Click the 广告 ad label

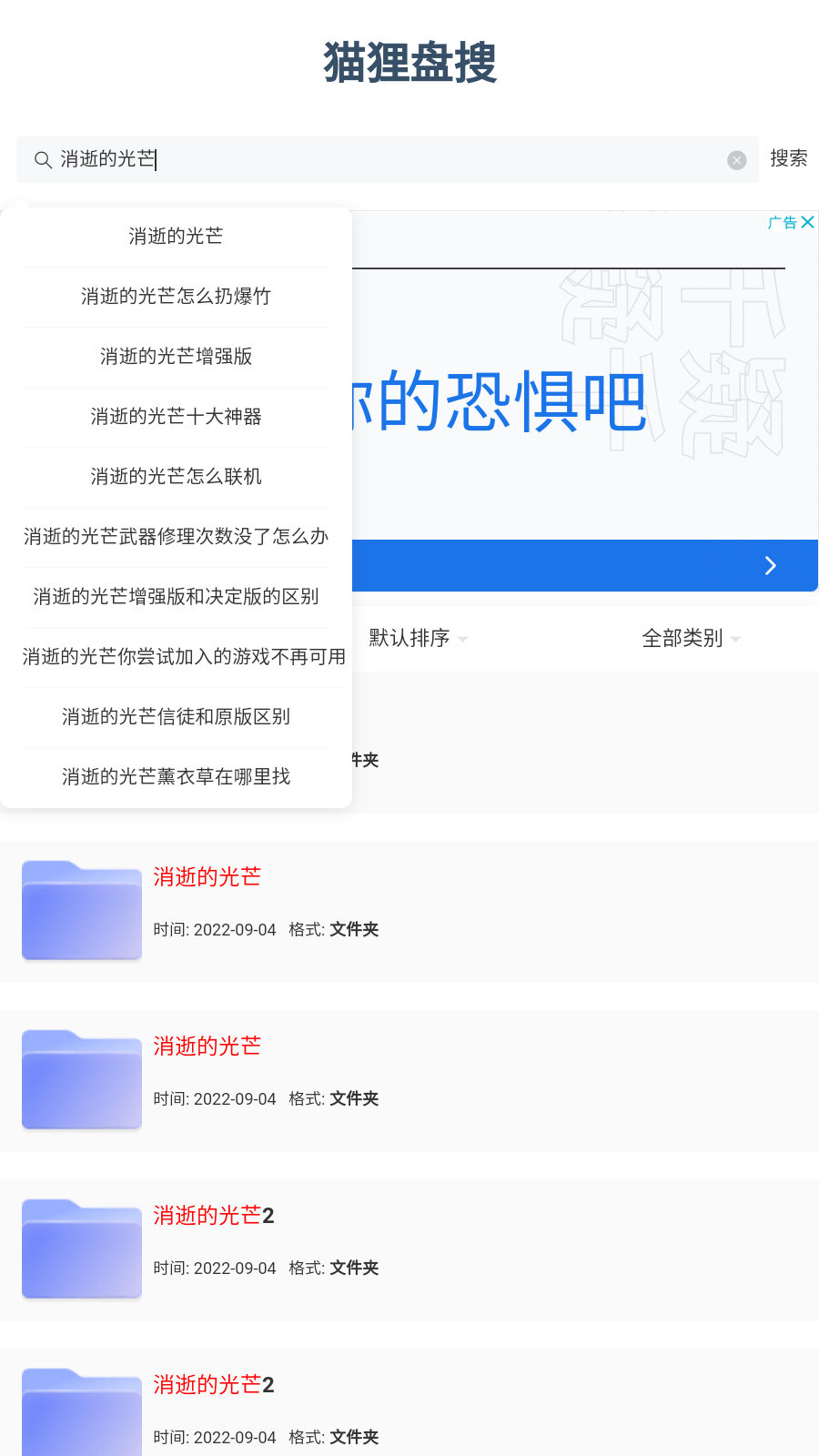[783, 221]
